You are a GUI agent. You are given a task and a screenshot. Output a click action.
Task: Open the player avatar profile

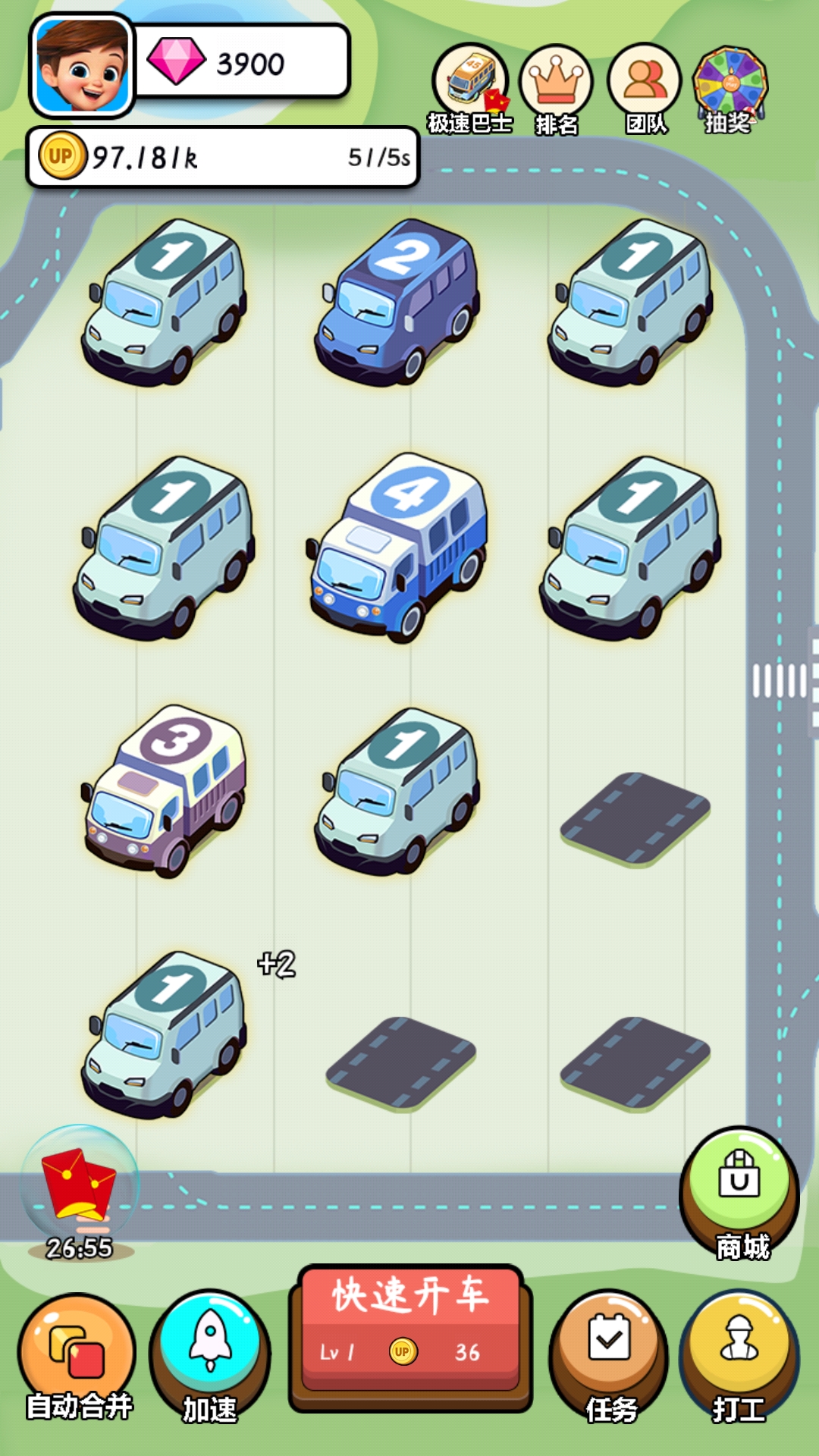[x=82, y=67]
